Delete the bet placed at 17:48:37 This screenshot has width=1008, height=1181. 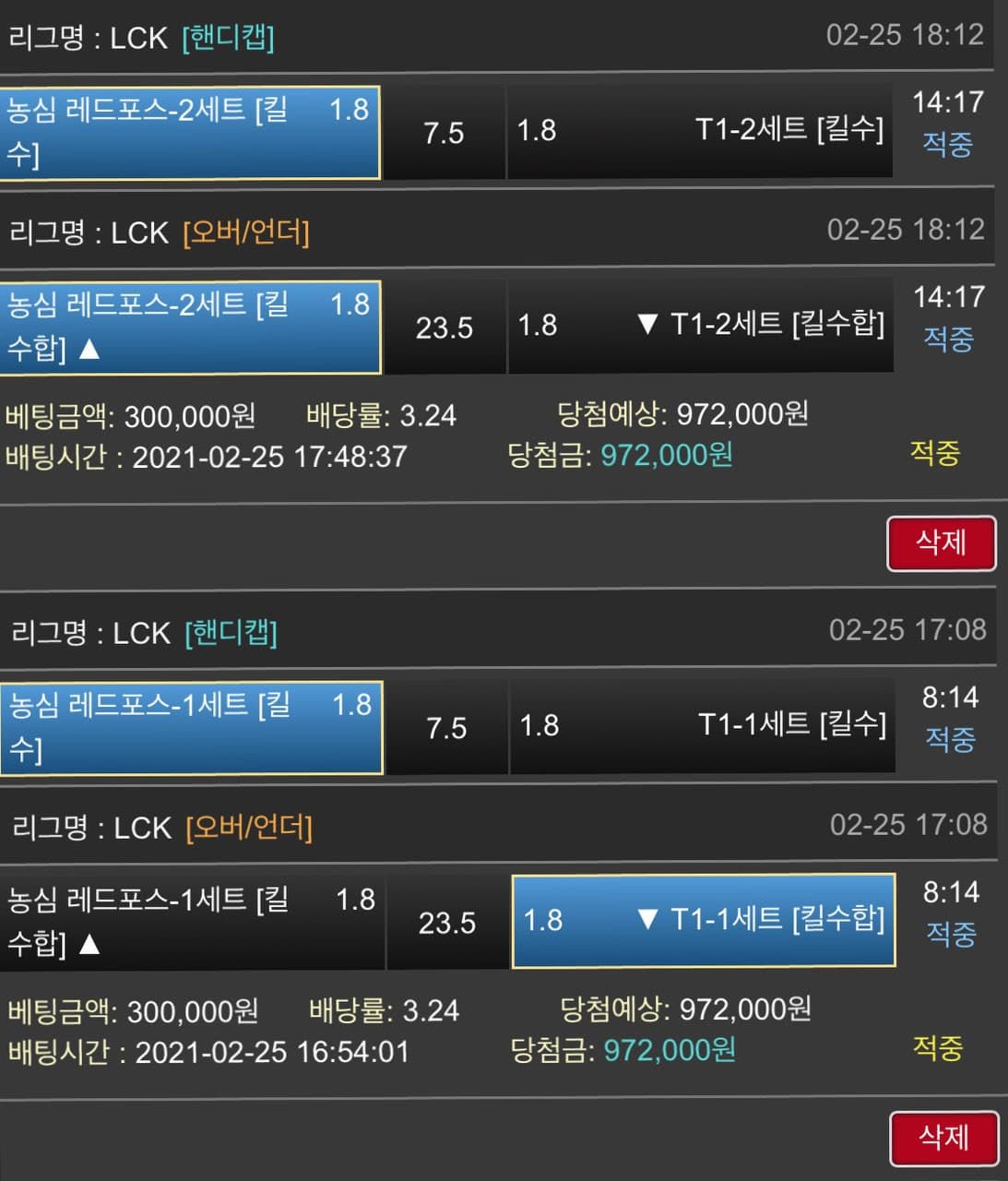(941, 543)
